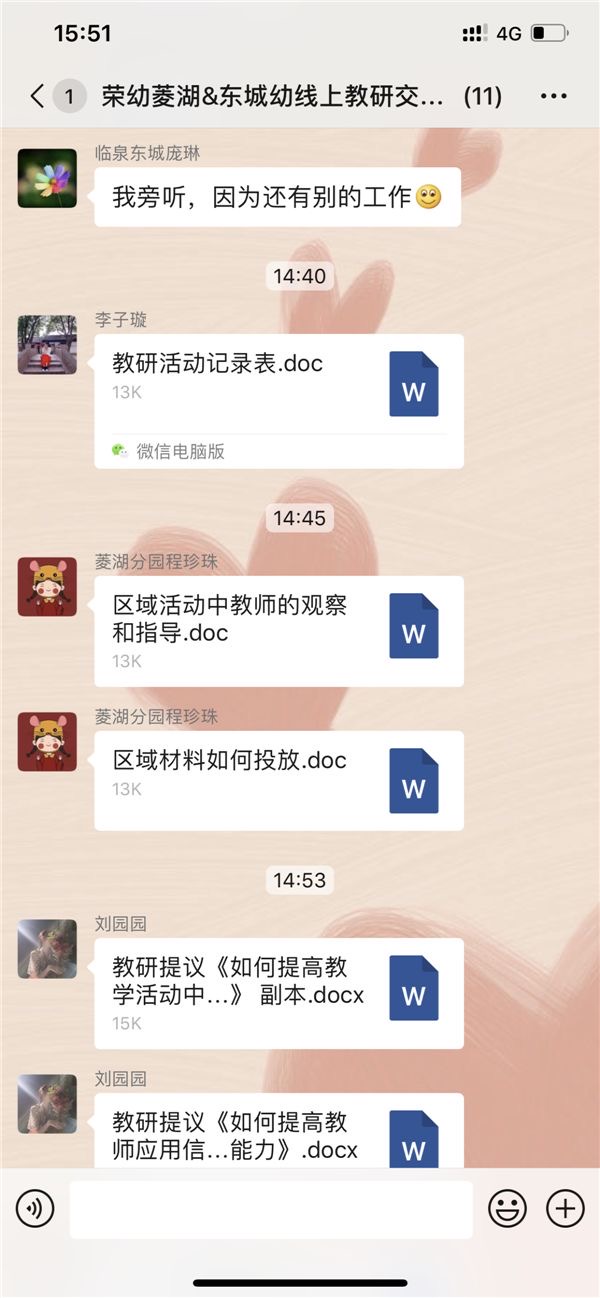View 李子璇's profile avatar

tap(47, 344)
